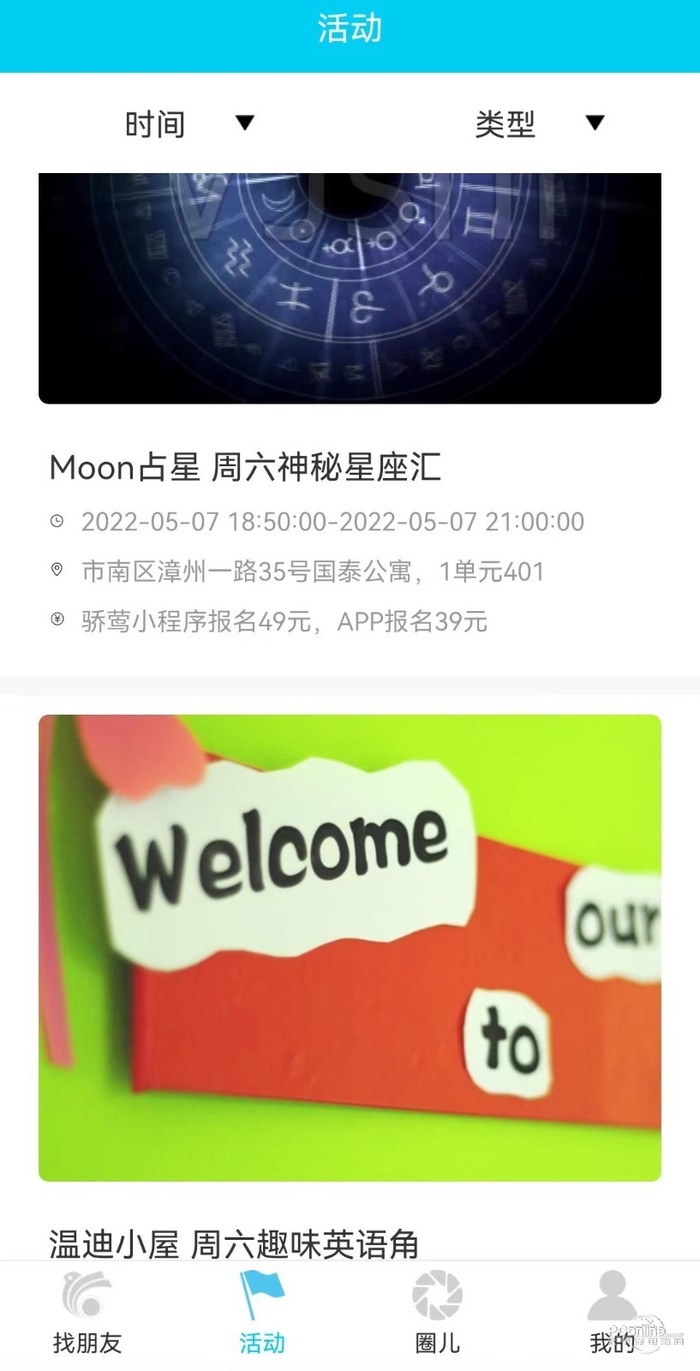Screen dimensions: 700x1371
Task: Switch to the 找朋友 tab
Action: (x=87, y=1315)
